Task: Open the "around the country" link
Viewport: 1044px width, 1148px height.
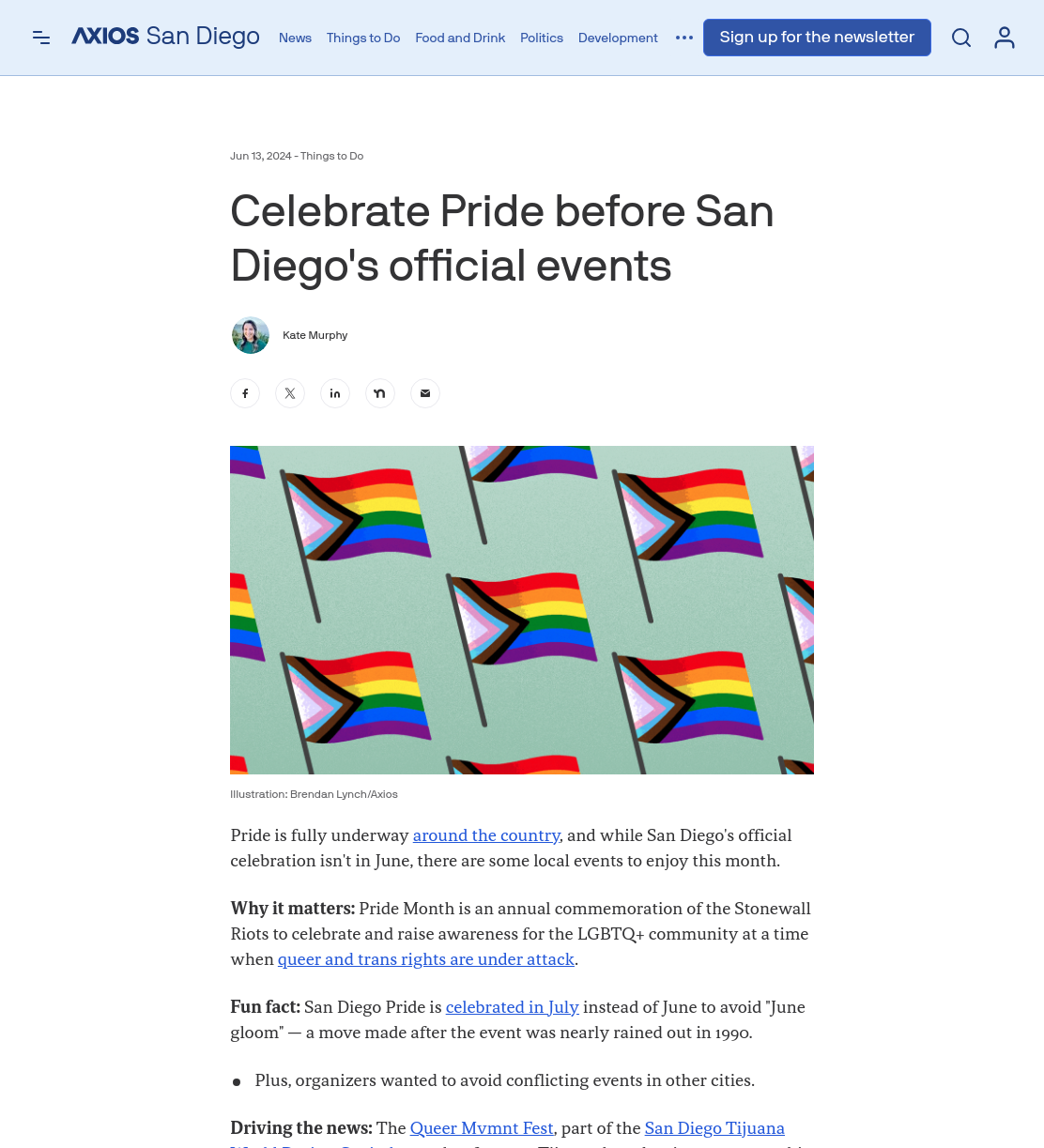Action: (x=486, y=835)
